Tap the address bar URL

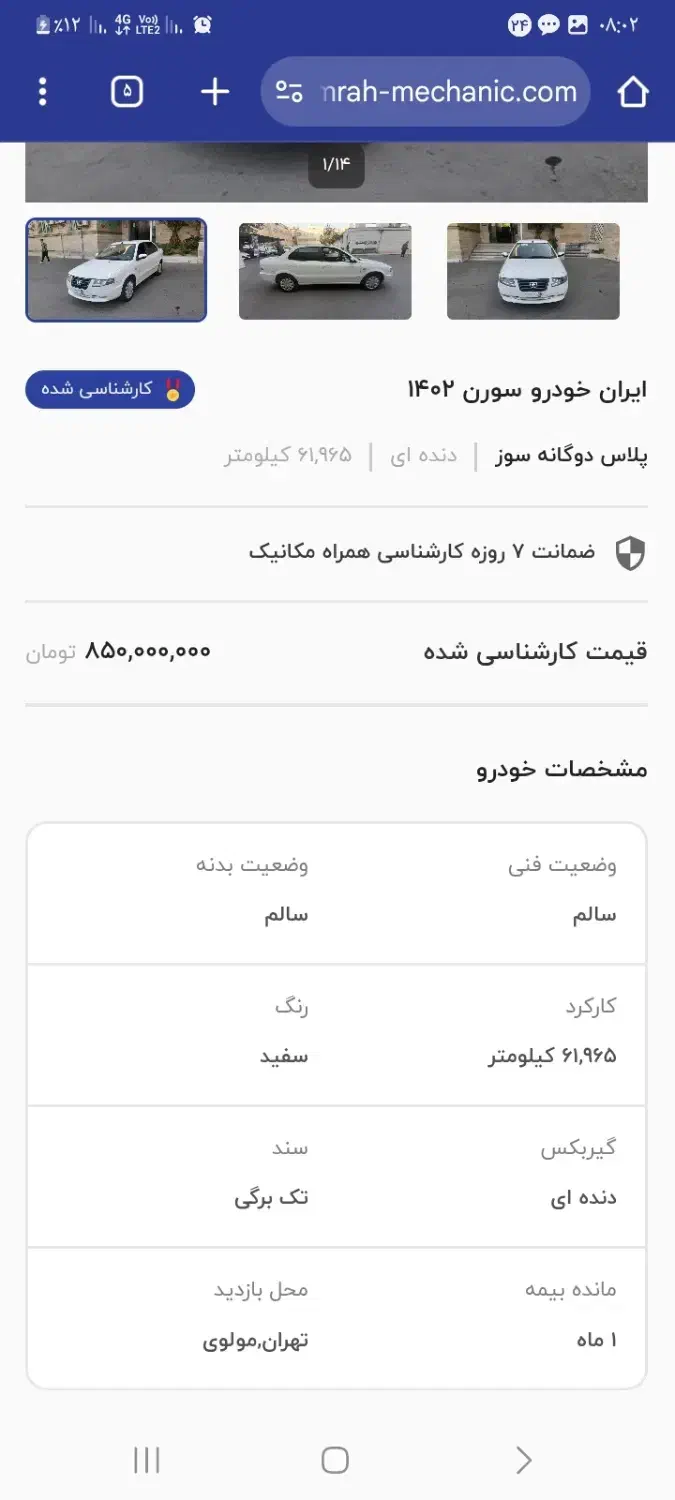[x=448, y=92]
